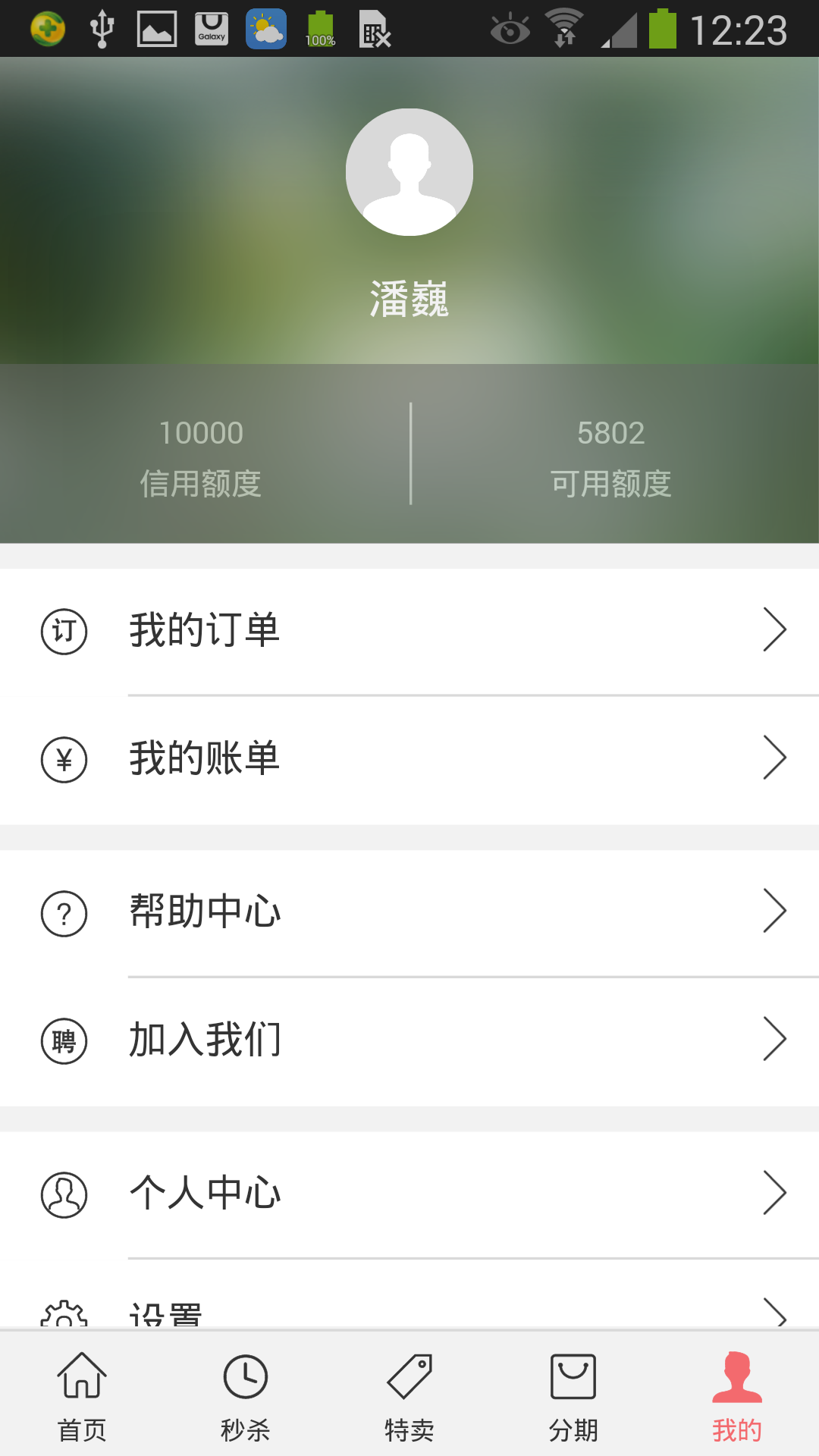
Task: Open 帮助中心 help center
Action: [x=409, y=912]
